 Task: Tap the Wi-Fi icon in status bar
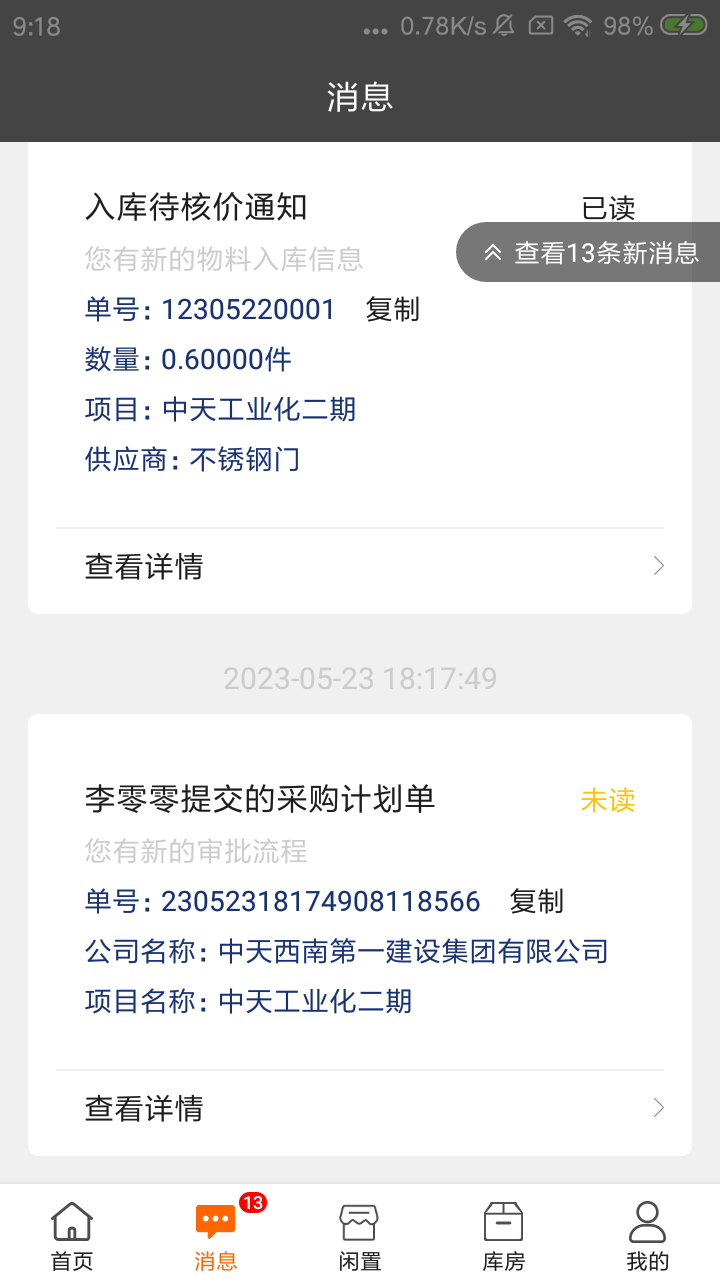tap(578, 27)
